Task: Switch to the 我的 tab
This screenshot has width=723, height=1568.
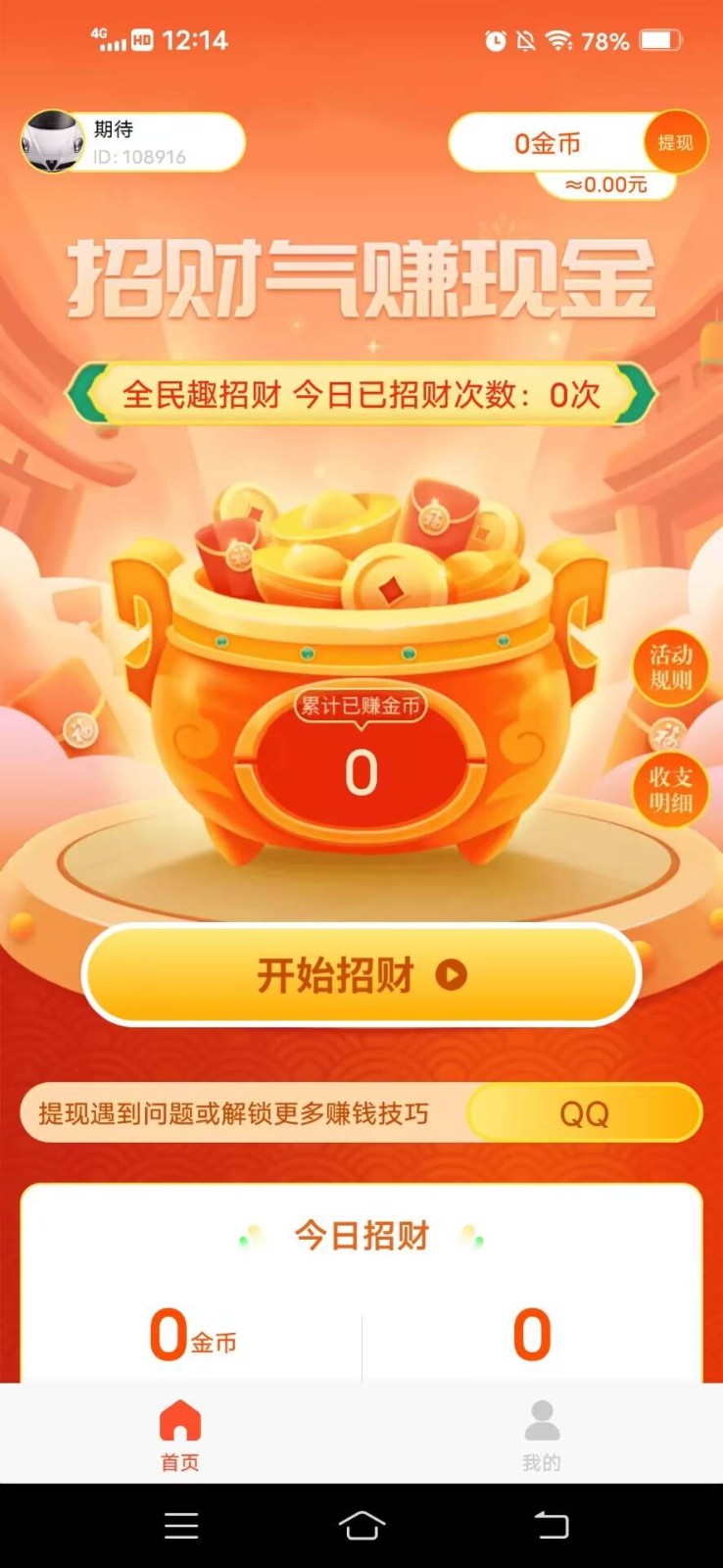Action: click(x=541, y=1434)
